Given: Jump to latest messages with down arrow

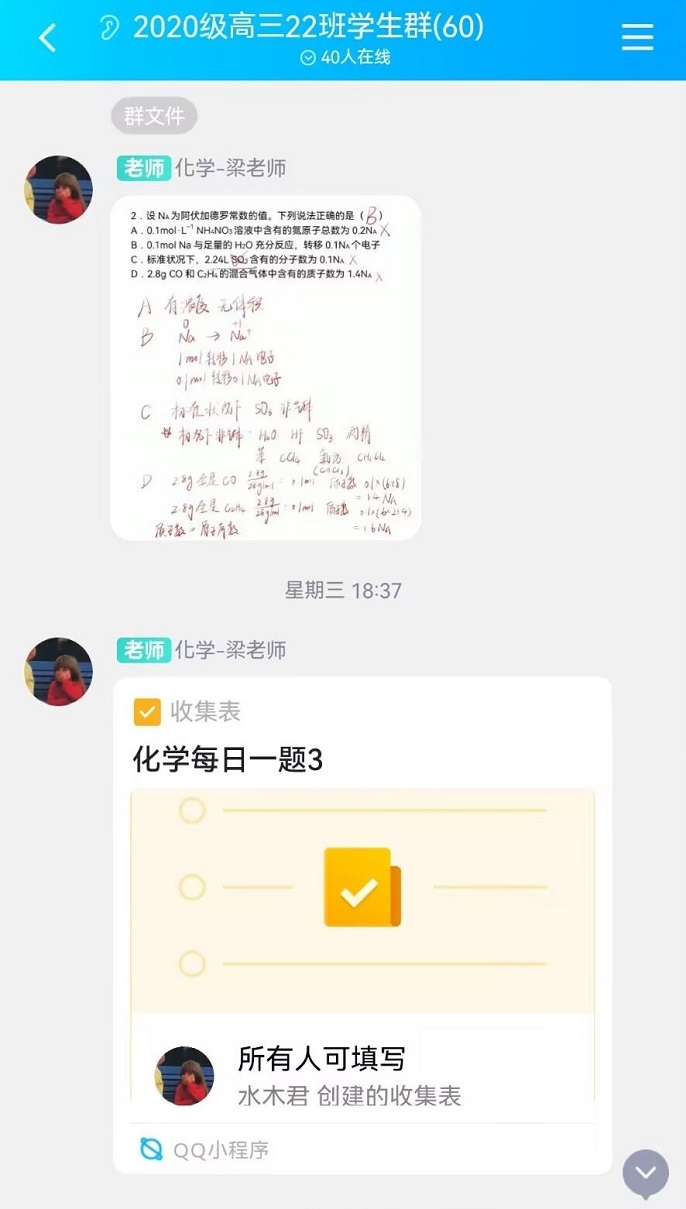Looking at the screenshot, I should point(645,1173).
